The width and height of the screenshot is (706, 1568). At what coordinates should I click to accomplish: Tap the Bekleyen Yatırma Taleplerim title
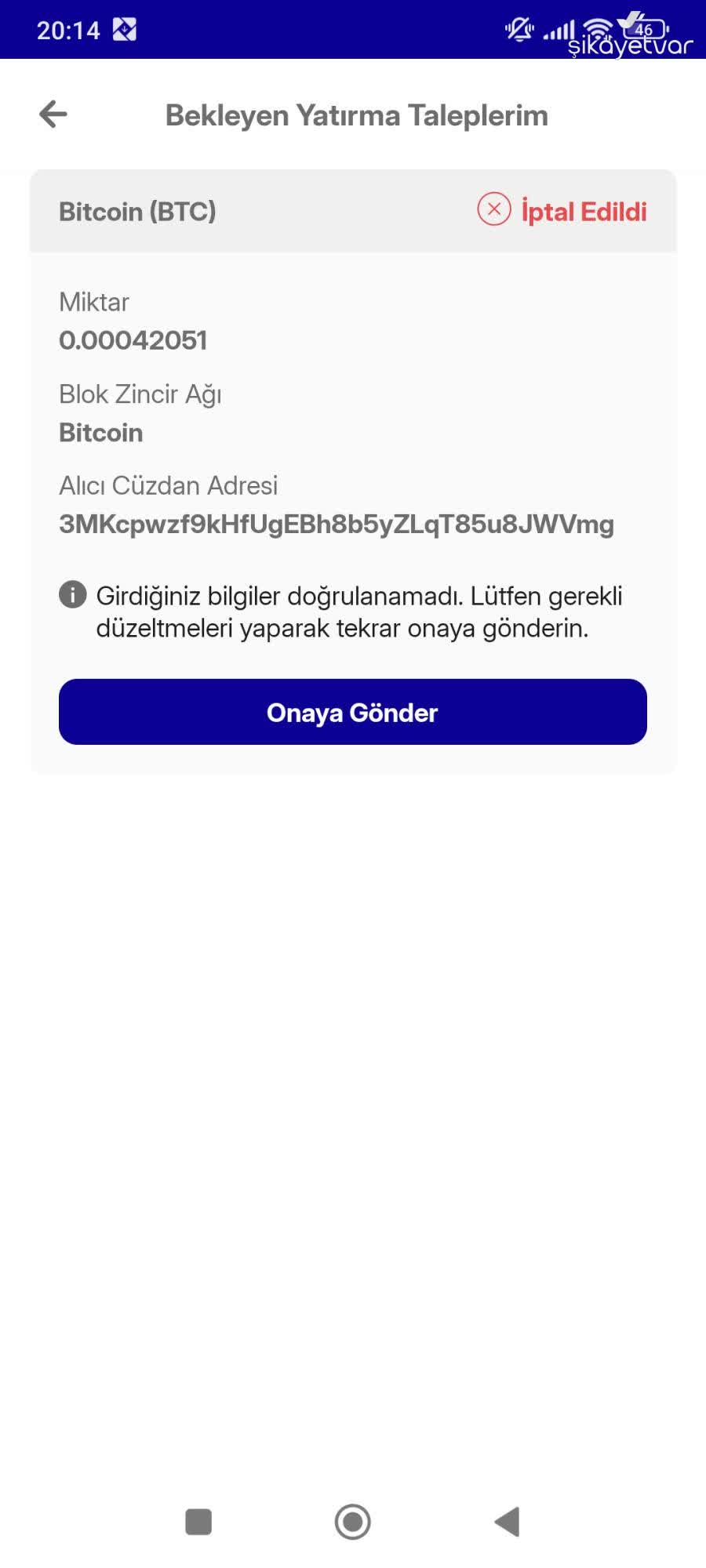pyautogui.click(x=357, y=115)
